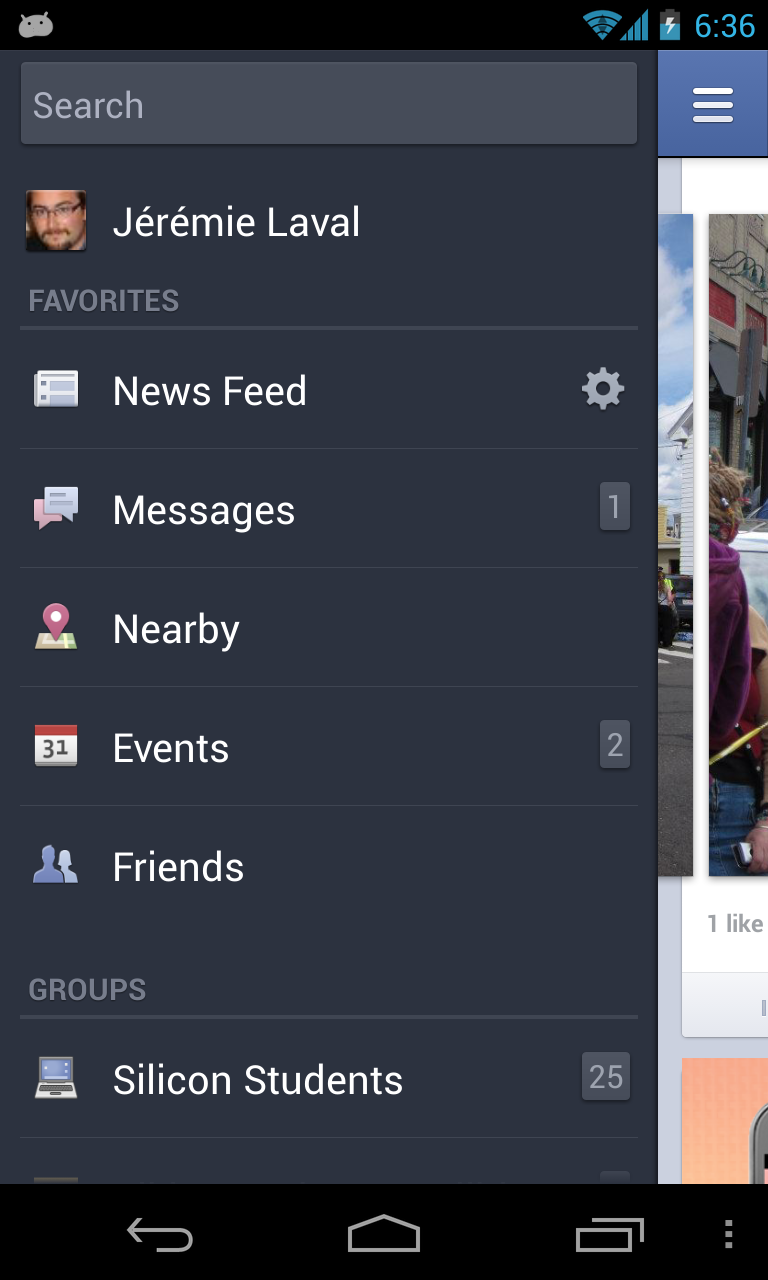Tap the system back button
This screenshot has width=768, height=1280.
point(160,1235)
